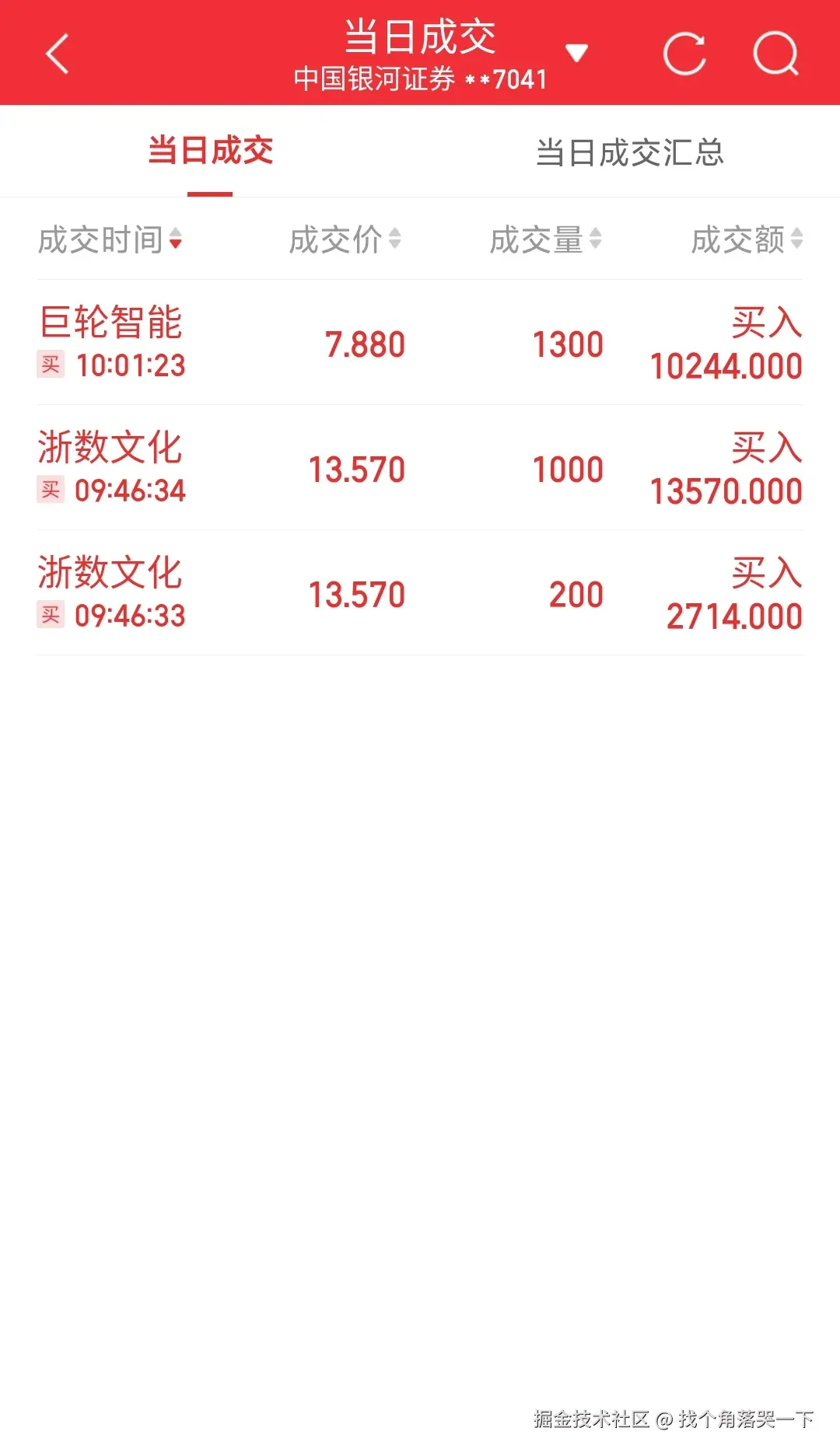Screen dimensions: 840x1456
Task: View the 浙数文化 1000-share trade record
Action: click(420, 469)
